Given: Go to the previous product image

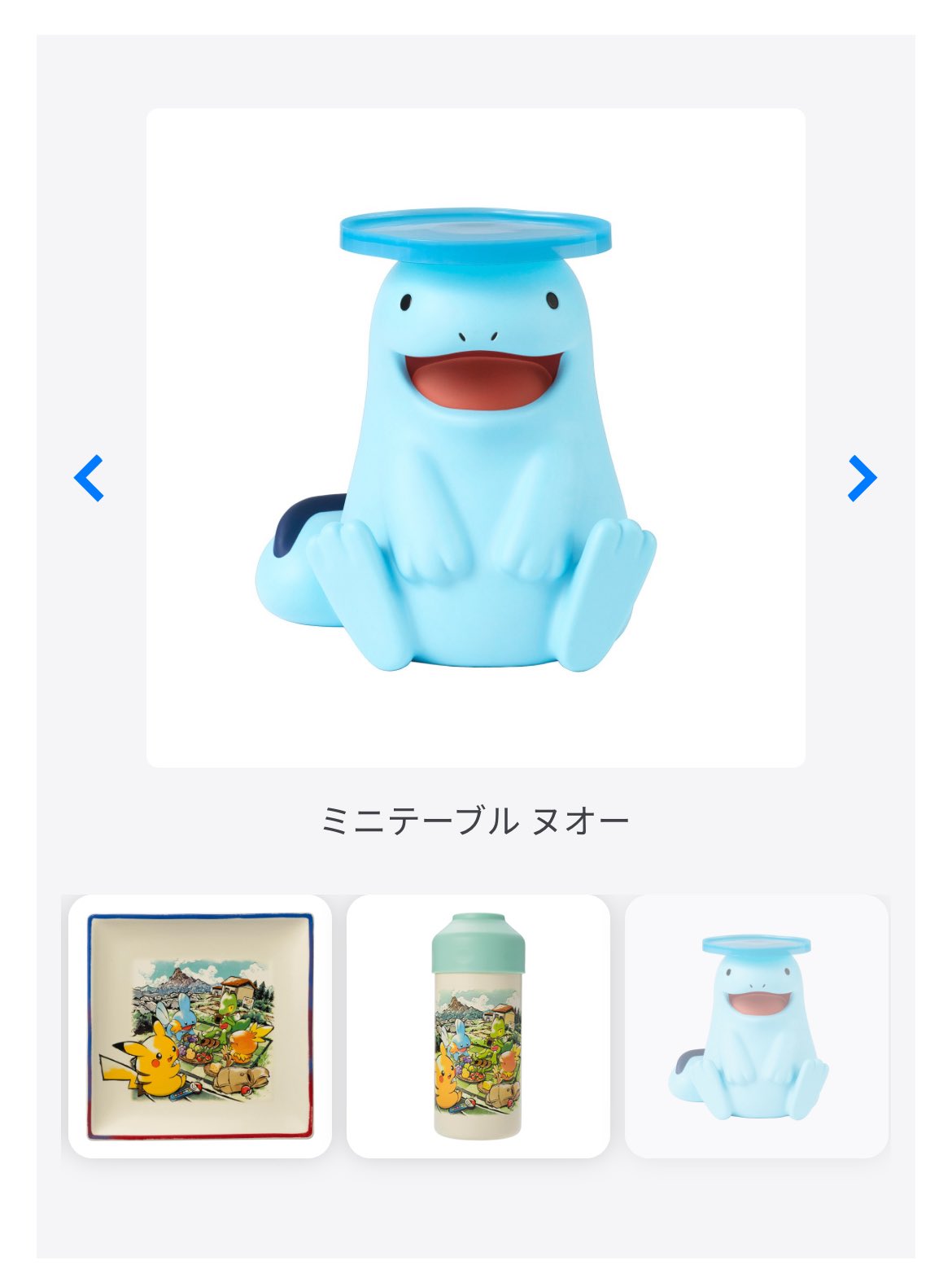Looking at the screenshot, I should [x=89, y=478].
